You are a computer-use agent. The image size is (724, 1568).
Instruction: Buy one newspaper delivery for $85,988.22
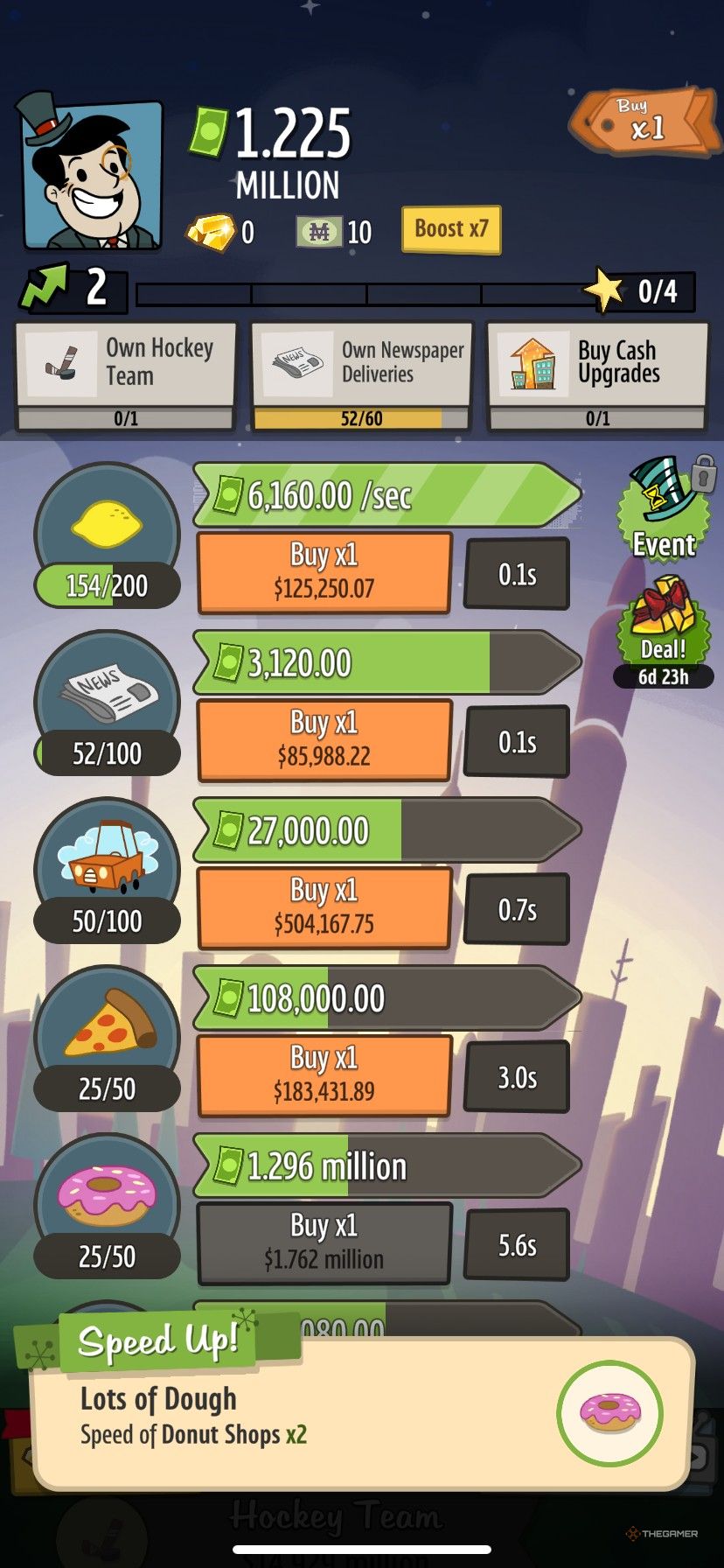[x=324, y=739]
